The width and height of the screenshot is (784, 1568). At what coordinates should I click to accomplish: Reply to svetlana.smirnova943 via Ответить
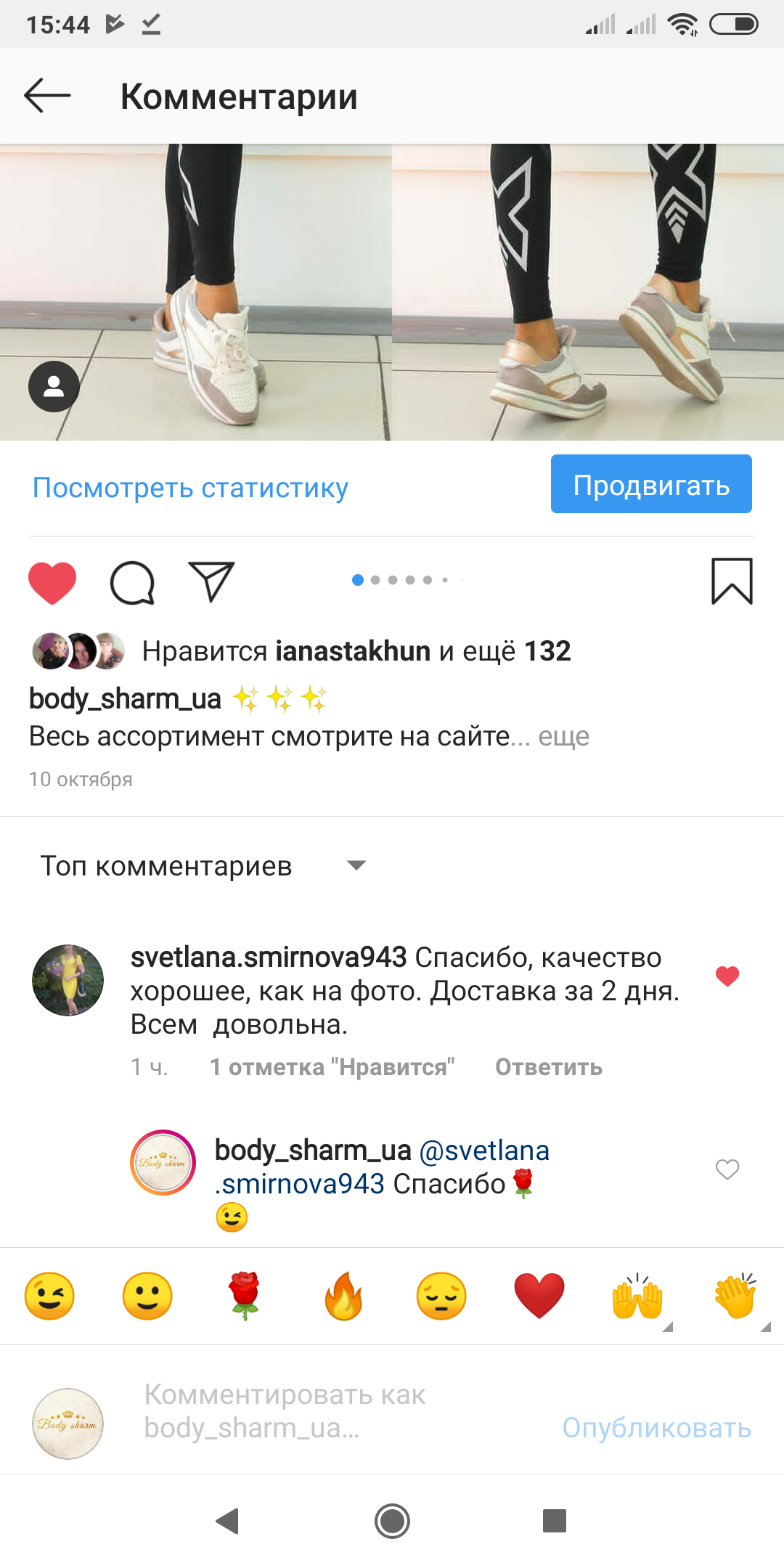point(549,1067)
